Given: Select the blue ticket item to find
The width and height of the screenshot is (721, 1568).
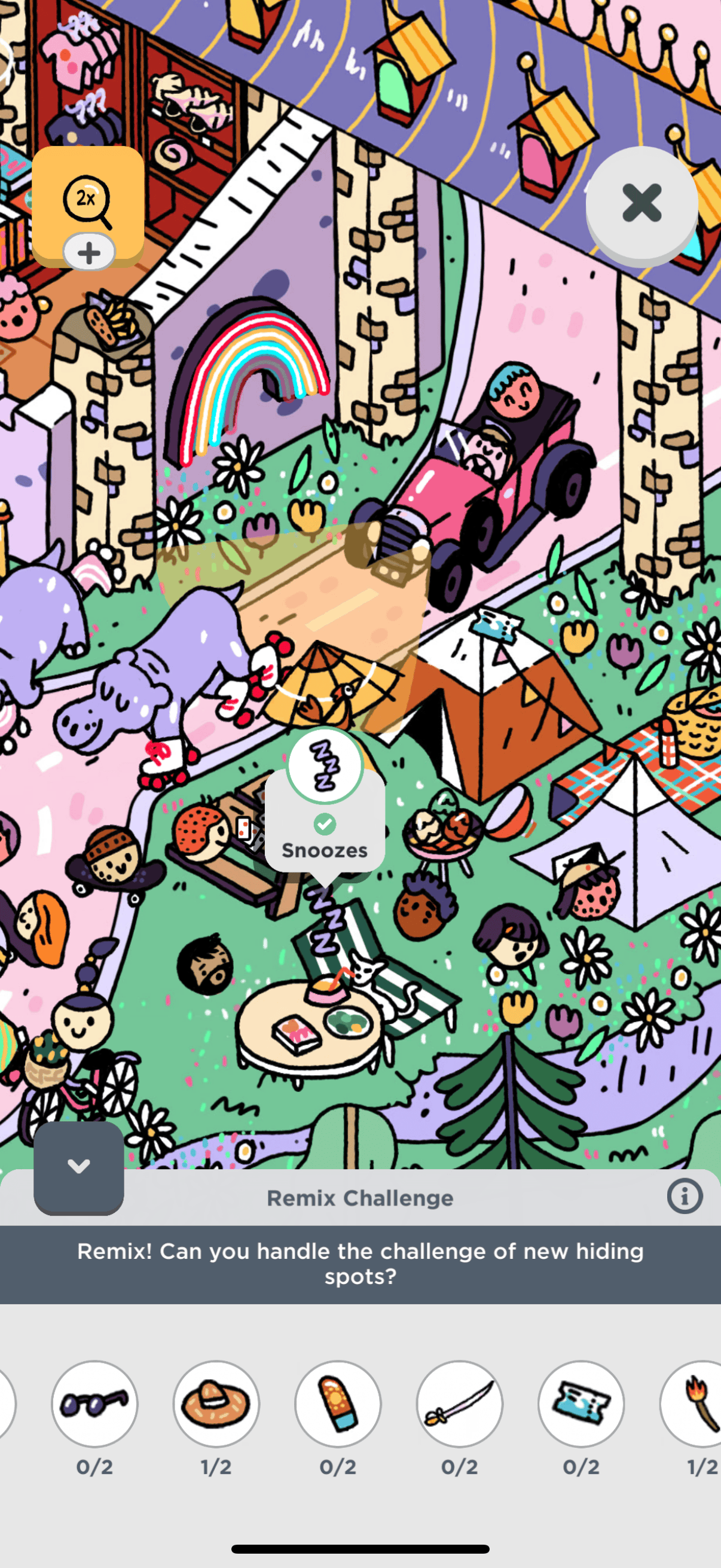Looking at the screenshot, I should coord(581,1404).
